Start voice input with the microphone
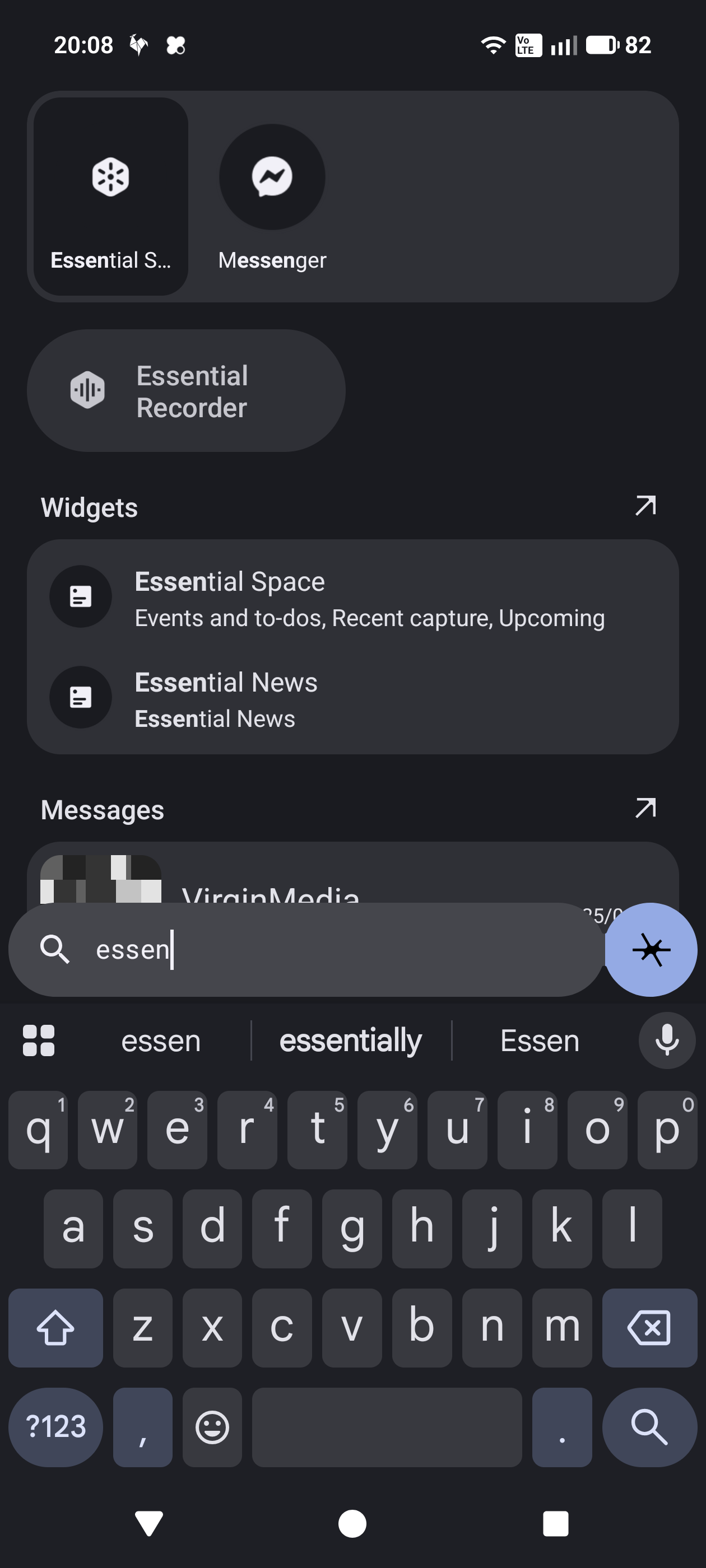This screenshot has width=706, height=1568. pyautogui.click(x=666, y=1041)
